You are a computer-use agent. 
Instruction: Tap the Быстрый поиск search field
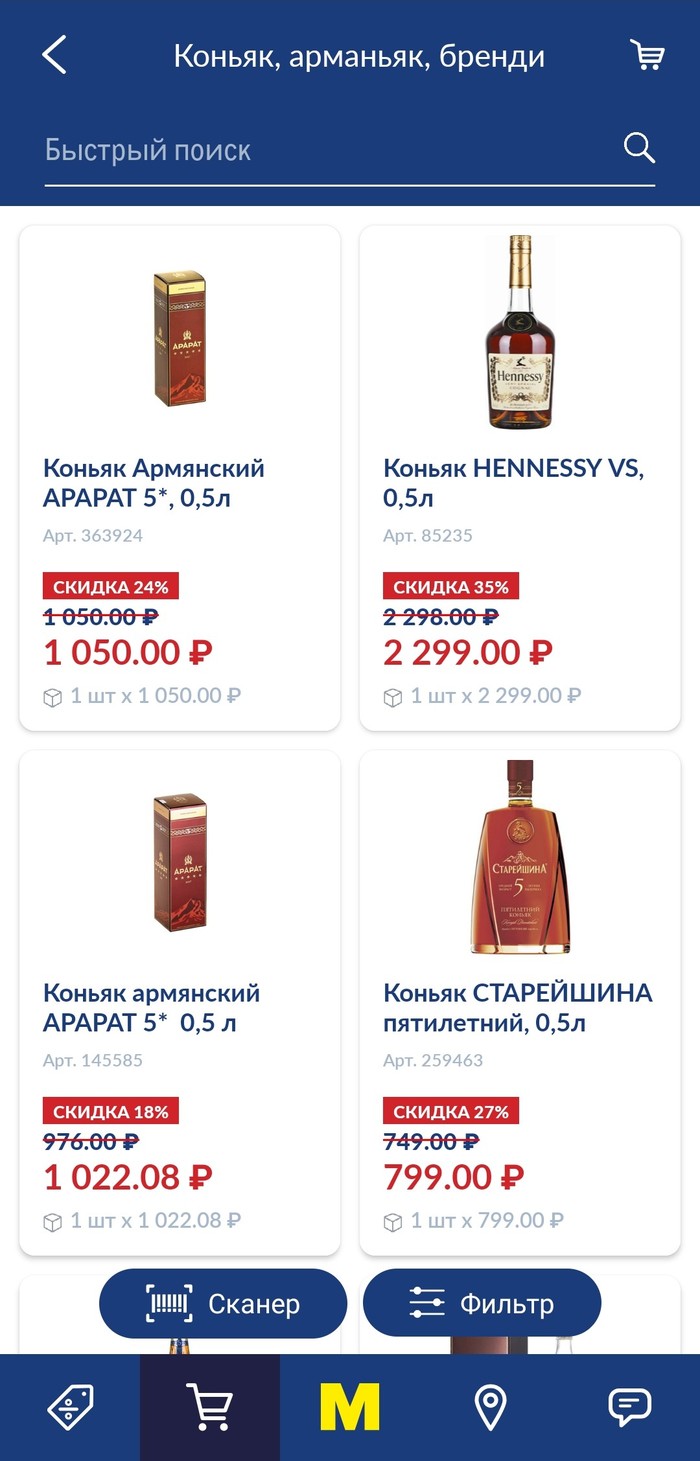point(320,151)
